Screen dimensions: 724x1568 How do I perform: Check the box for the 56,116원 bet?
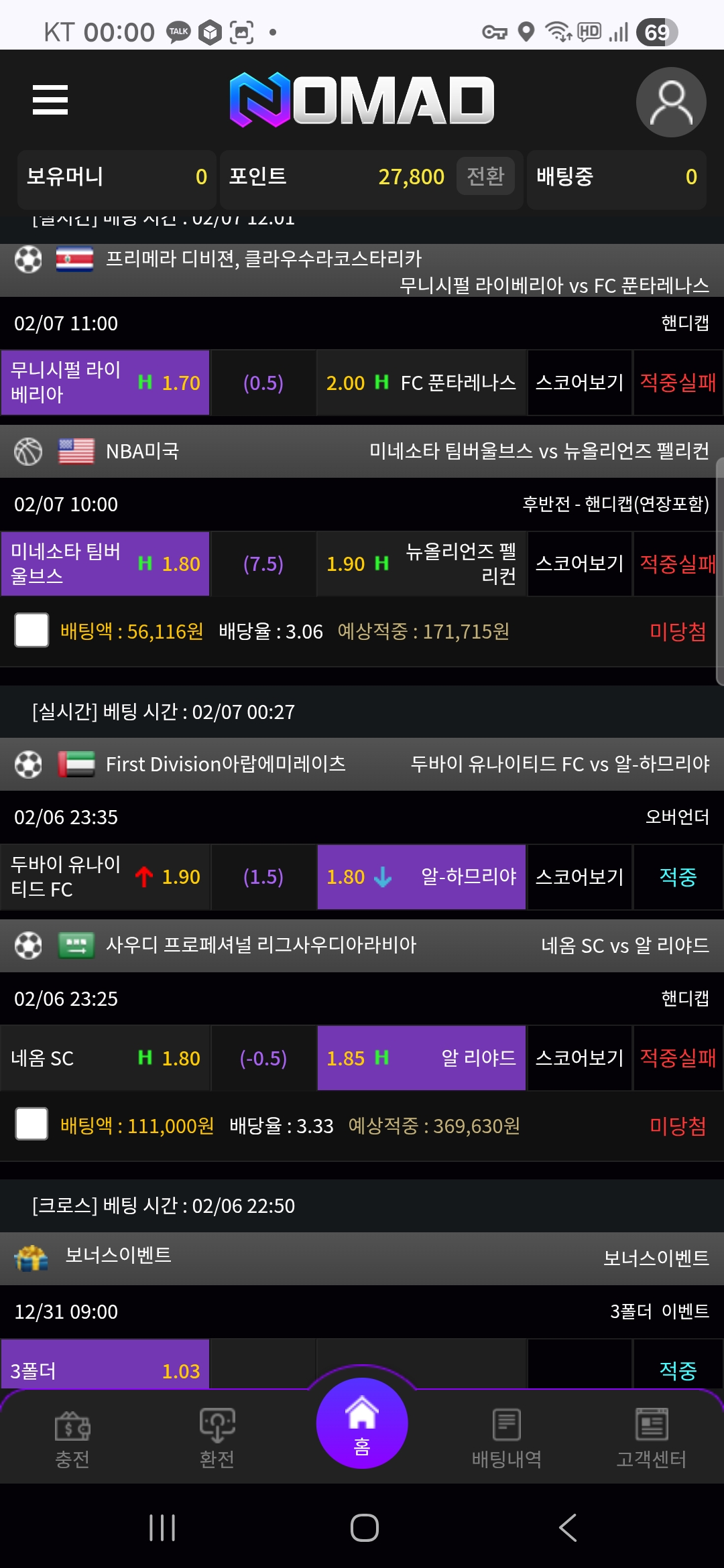click(x=32, y=631)
